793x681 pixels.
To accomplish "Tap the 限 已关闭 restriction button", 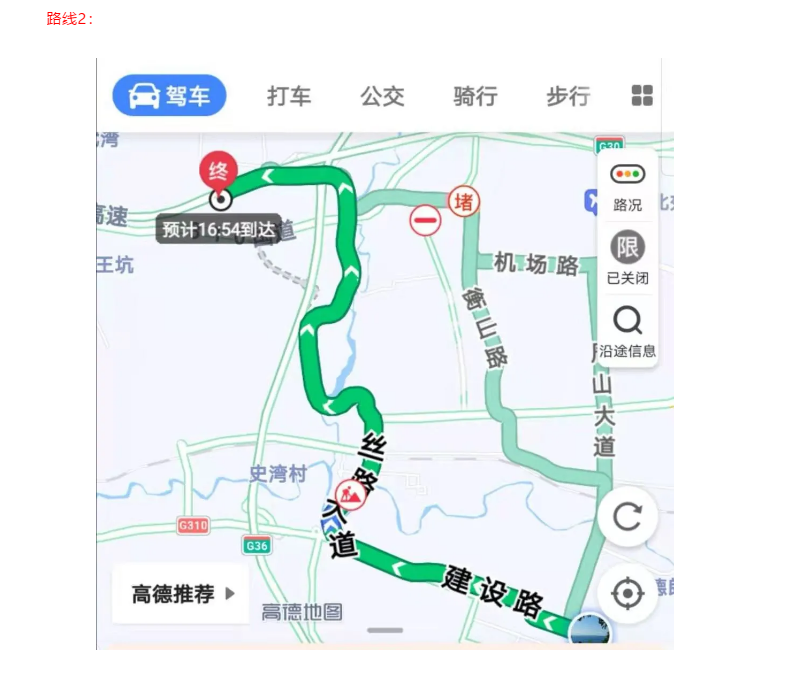I will pyautogui.click(x=628, y=257).
